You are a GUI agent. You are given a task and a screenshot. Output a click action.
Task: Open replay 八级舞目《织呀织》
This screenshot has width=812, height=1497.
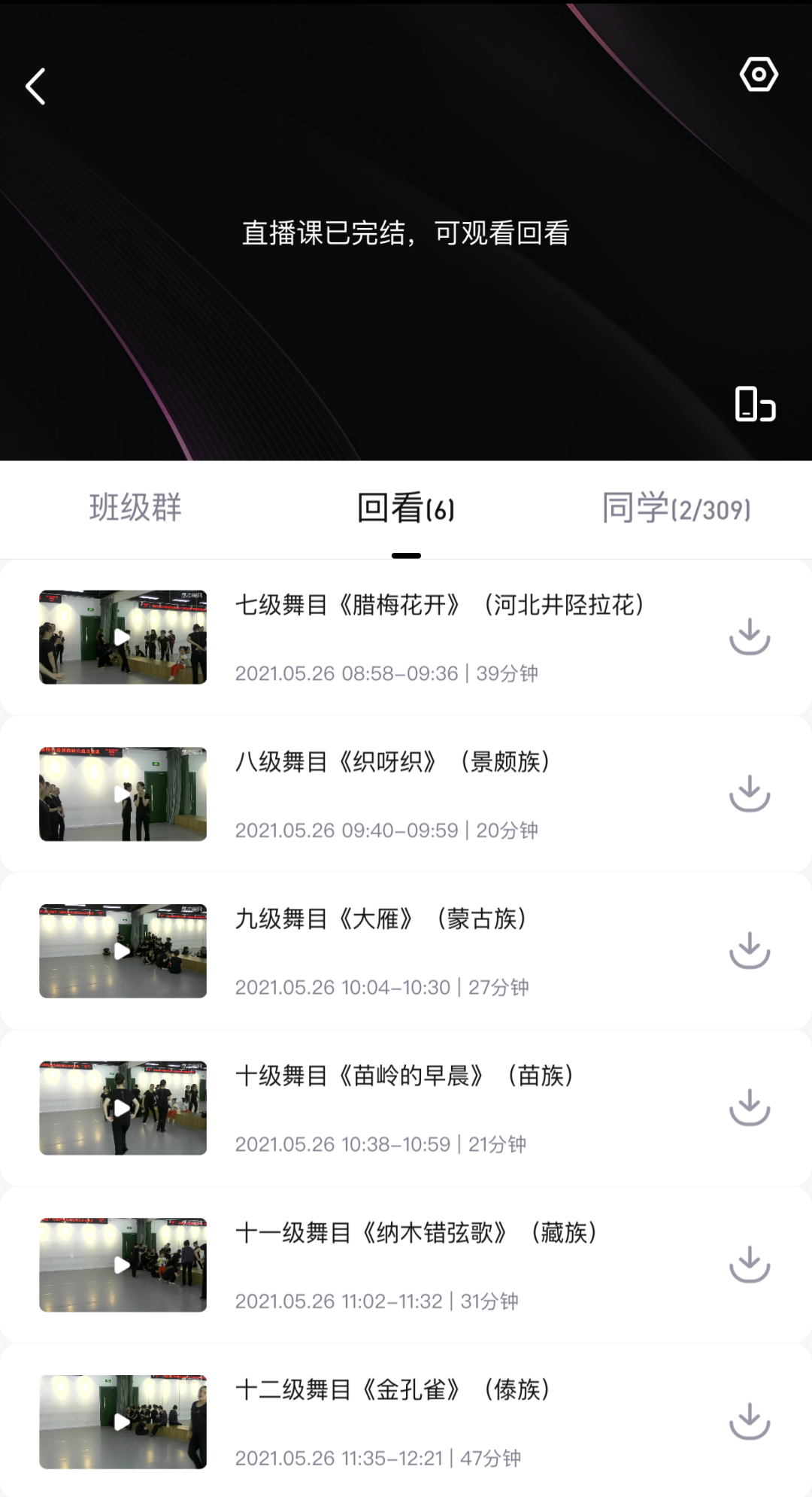point(123,794)
